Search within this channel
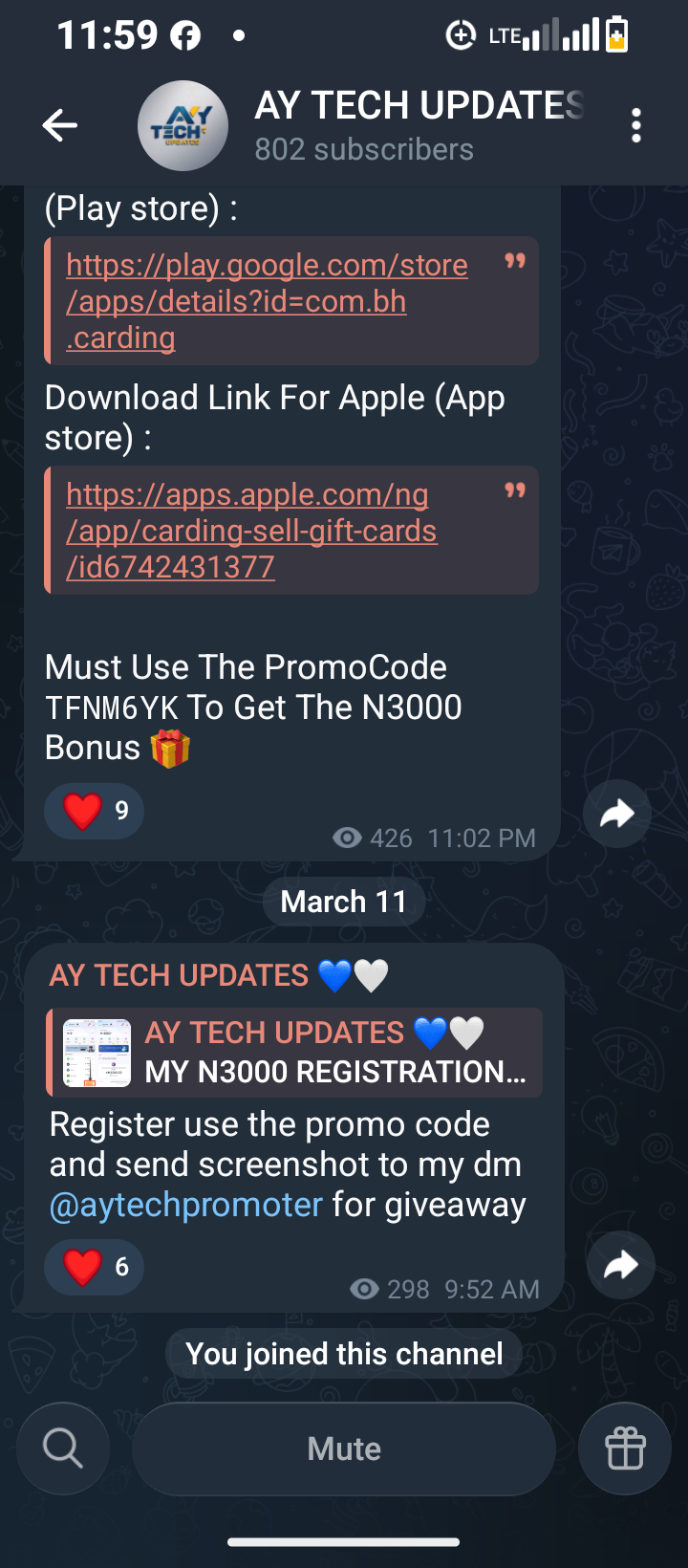The height and width of the screenshot is (1568, 688). (63, 1448)
